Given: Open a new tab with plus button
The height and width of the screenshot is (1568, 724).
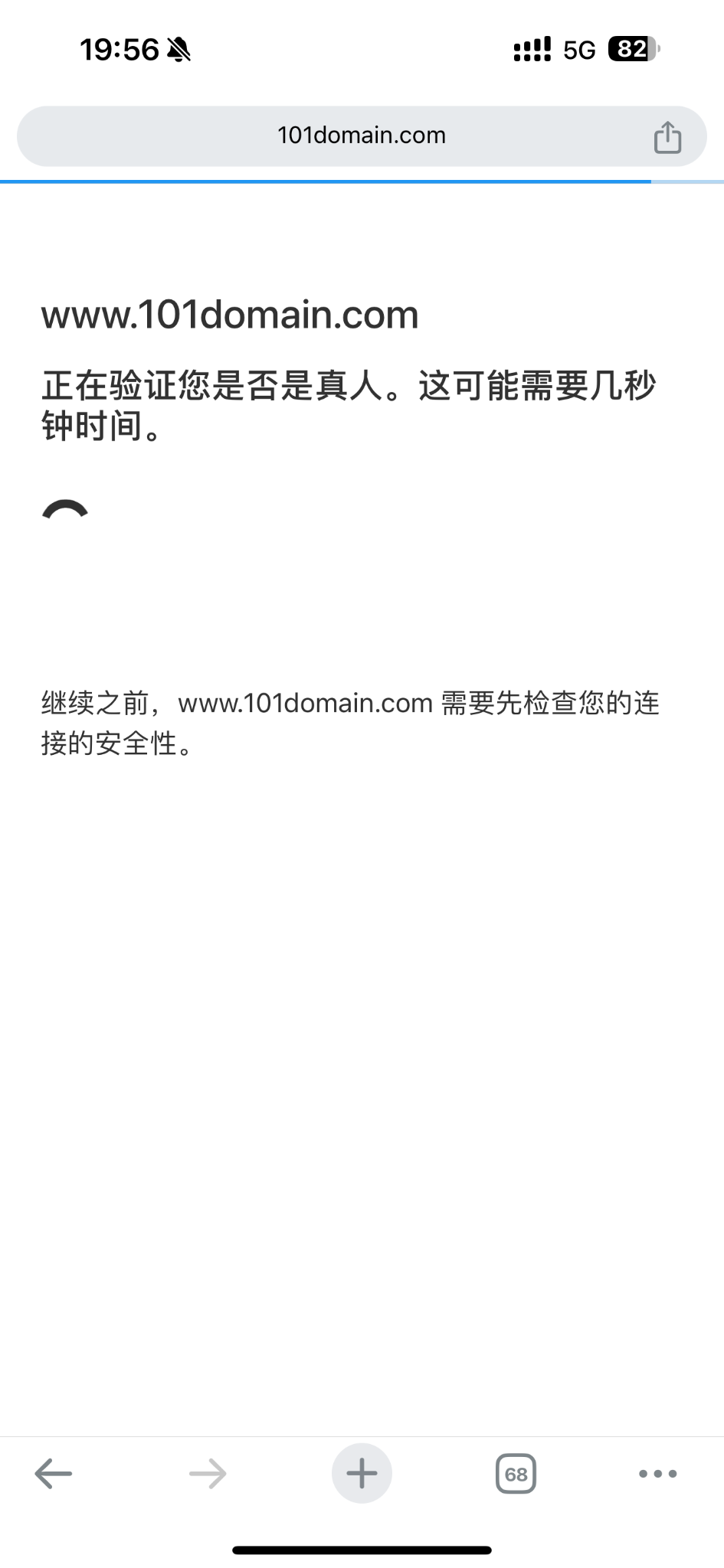Looking at the screenshot, I should pyautogui.click(x=362, y=1473).
